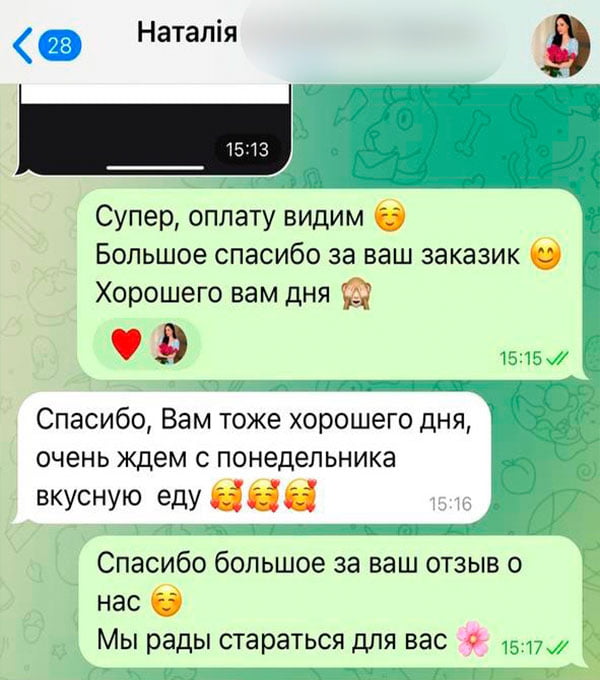
Task: Open the screenshot image sent at 15:13
Action: tap(156, 125)
